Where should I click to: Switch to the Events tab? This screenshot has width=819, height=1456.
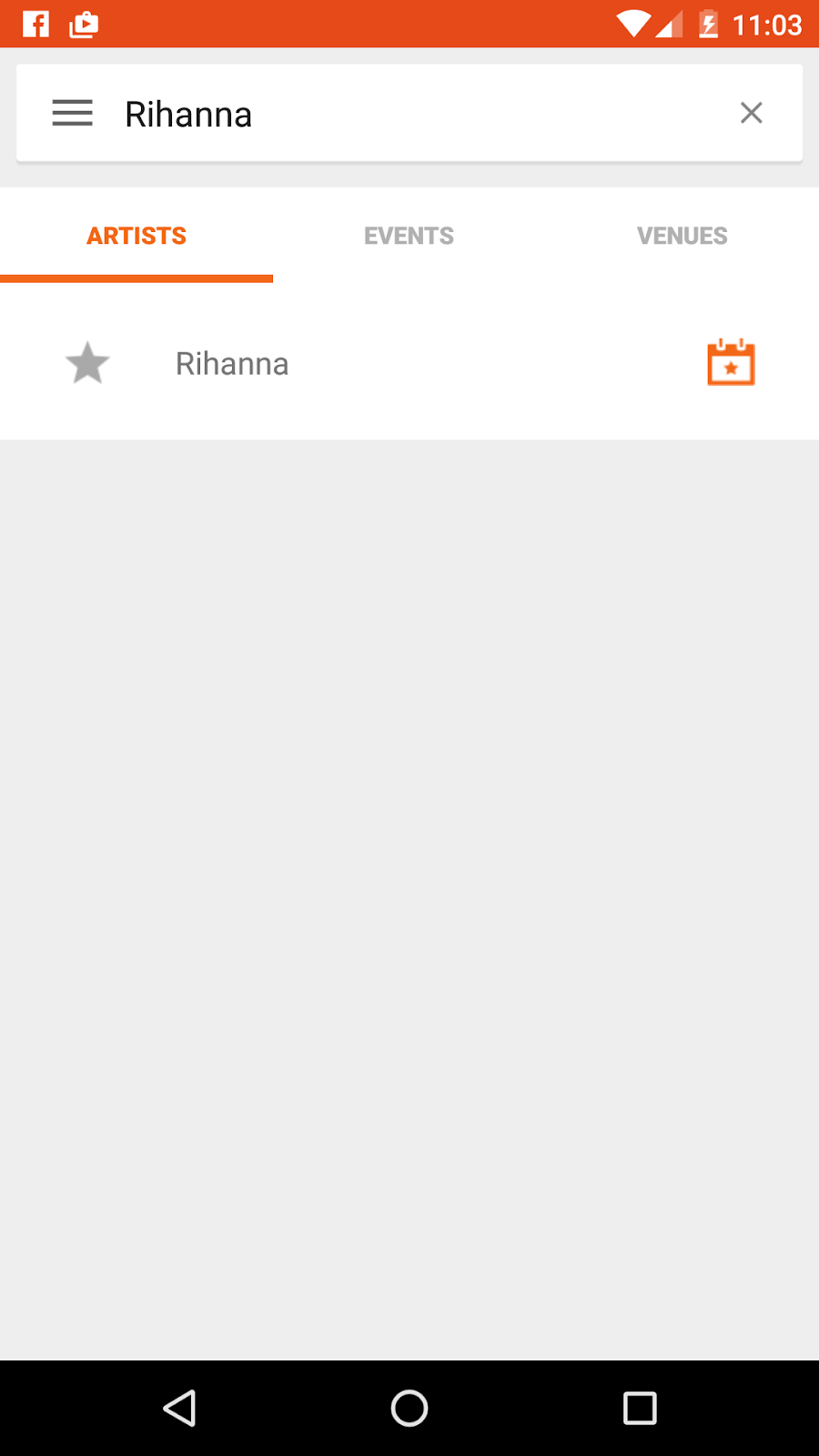point(409,236)
